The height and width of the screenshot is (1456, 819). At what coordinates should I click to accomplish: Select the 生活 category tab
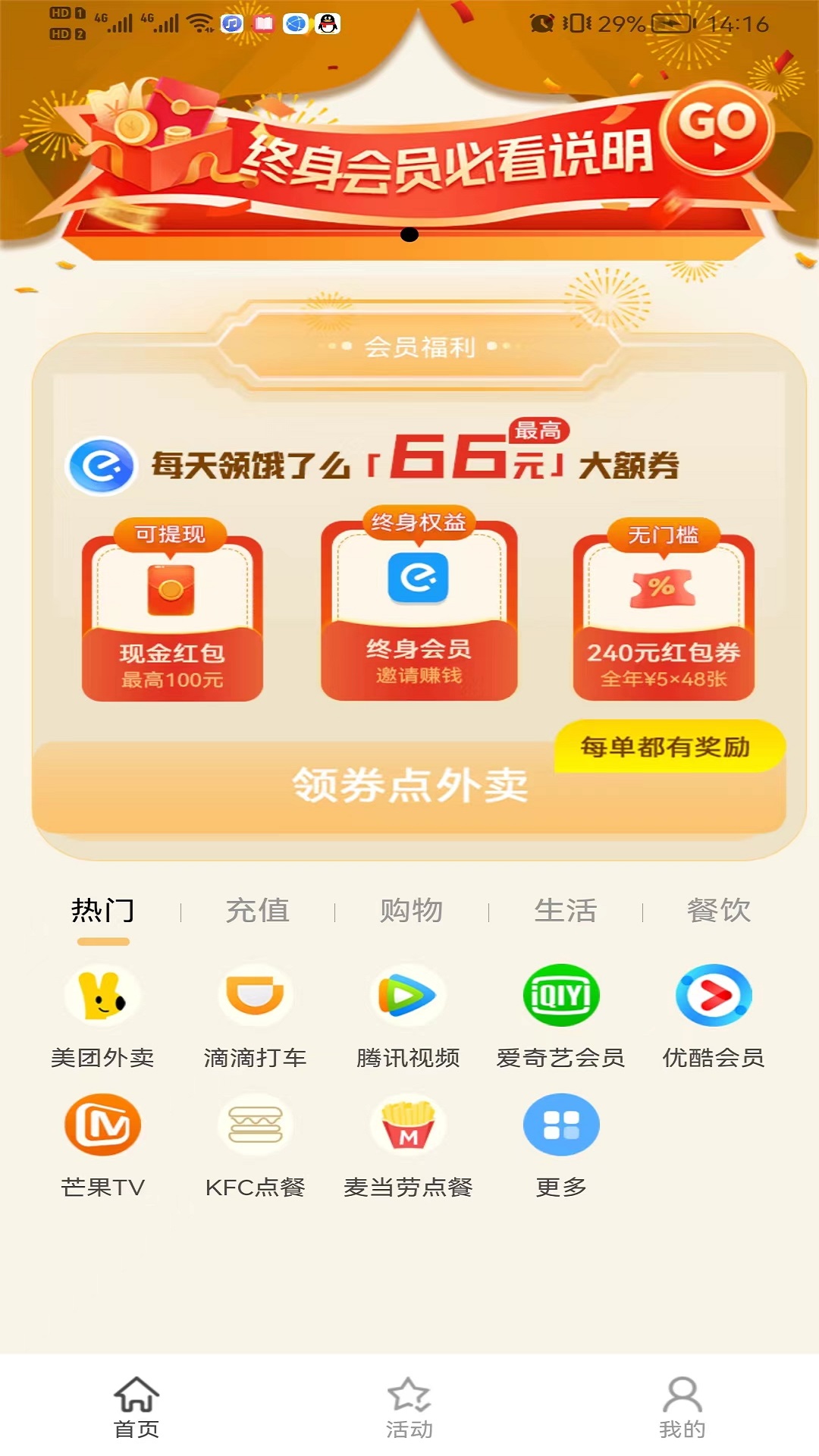coord(565,911)
